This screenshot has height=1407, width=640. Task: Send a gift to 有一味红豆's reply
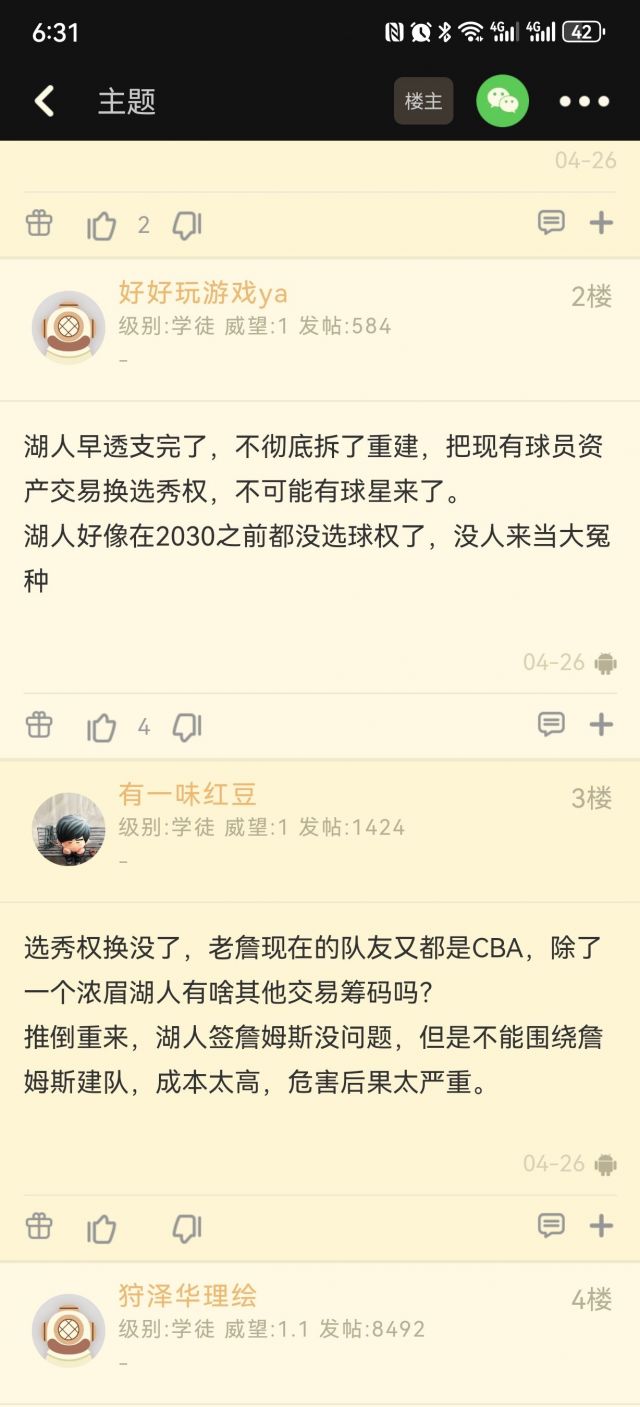pos(39,1226)
